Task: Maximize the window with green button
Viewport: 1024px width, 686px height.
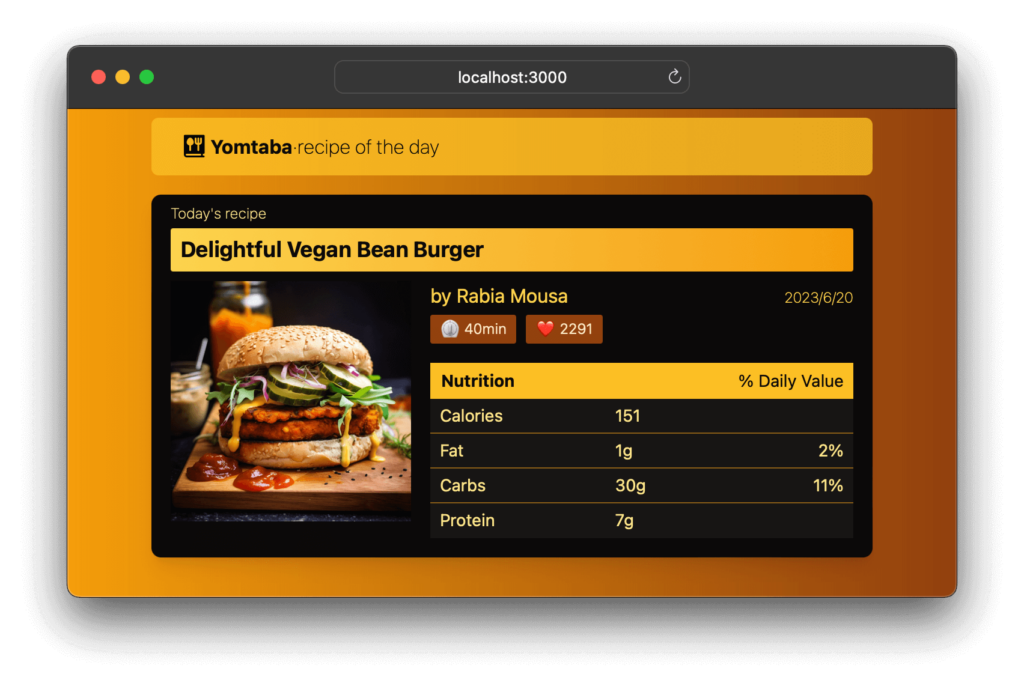Action: (x=146, y=77)
